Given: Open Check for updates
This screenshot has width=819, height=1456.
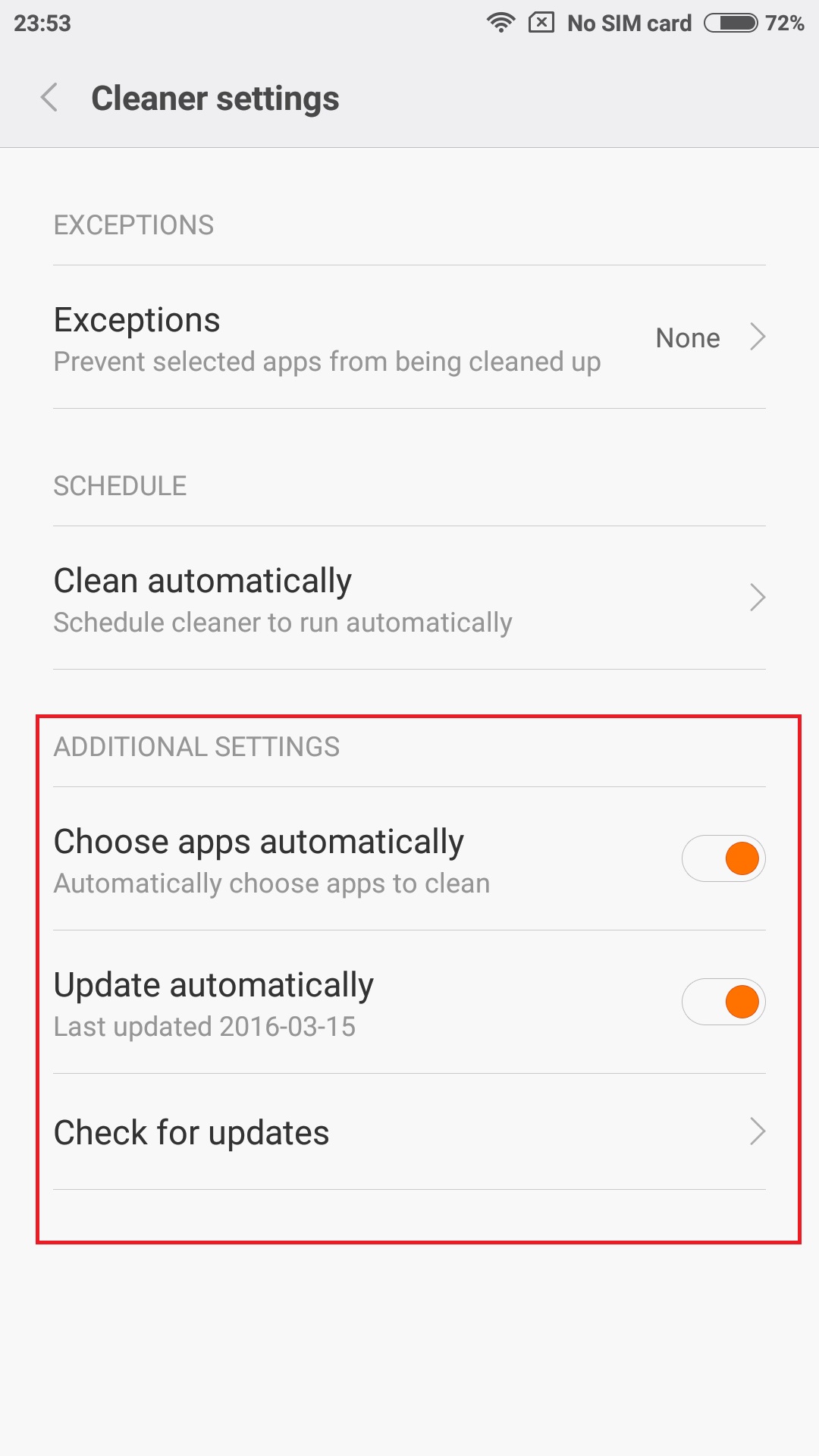Looking at the screenshot, I should pos(409,1132).
